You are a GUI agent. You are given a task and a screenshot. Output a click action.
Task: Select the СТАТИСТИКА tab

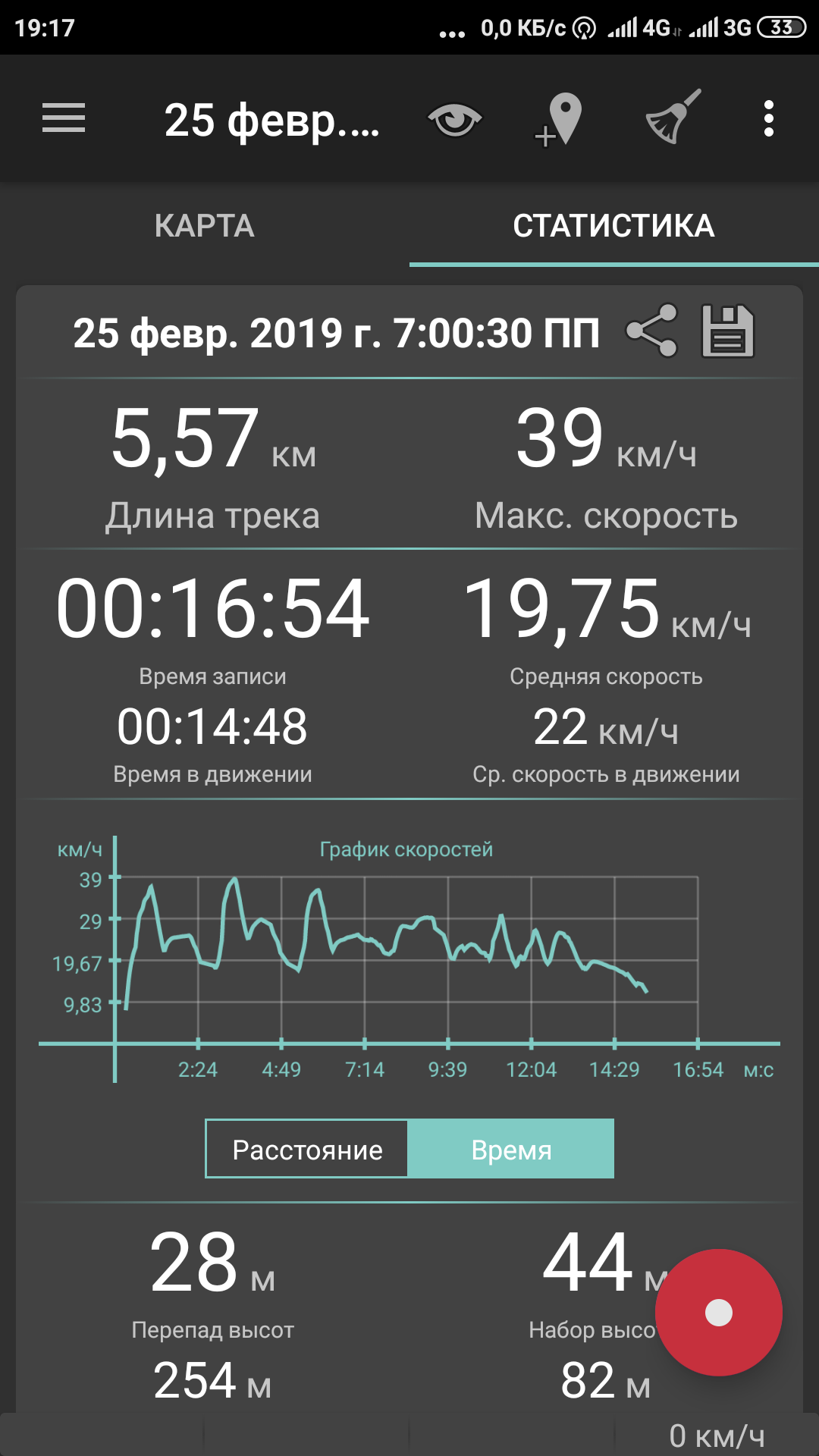tap(613, 226)
